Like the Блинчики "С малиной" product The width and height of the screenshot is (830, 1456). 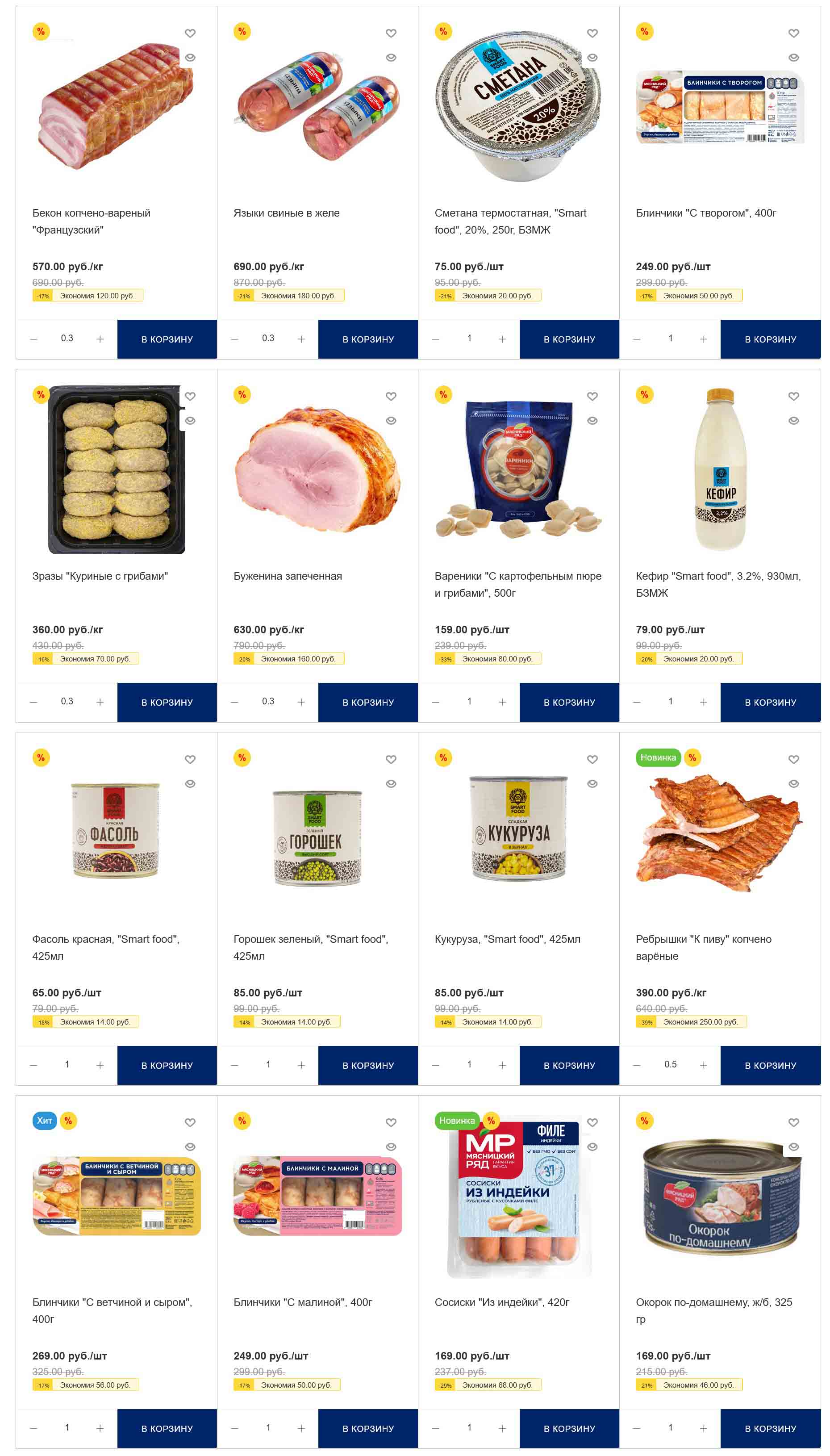[x=391, y=1122]
